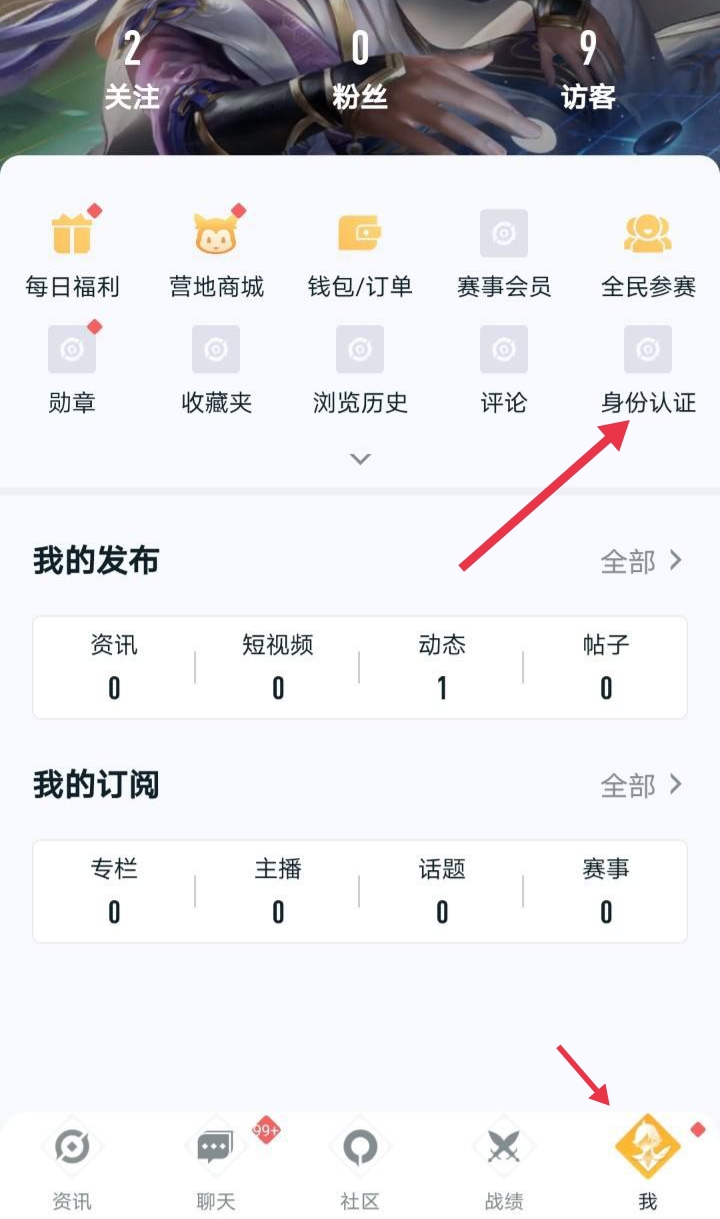Expand the shortcuts panel via the down chevron
720x1219 pixels.
tap(359, 458)
